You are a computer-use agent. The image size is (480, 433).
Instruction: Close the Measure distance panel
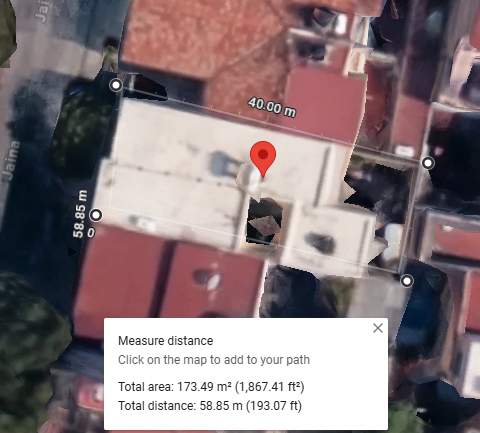tap(378, 328)
